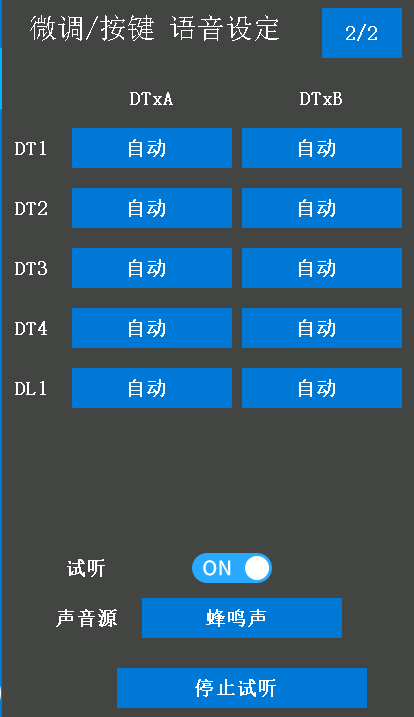This screenshot has width=414, height=717.
Task: Change 声音源 from 蜂鸣声
Action: pyautogui.click(x=242, y=618)
